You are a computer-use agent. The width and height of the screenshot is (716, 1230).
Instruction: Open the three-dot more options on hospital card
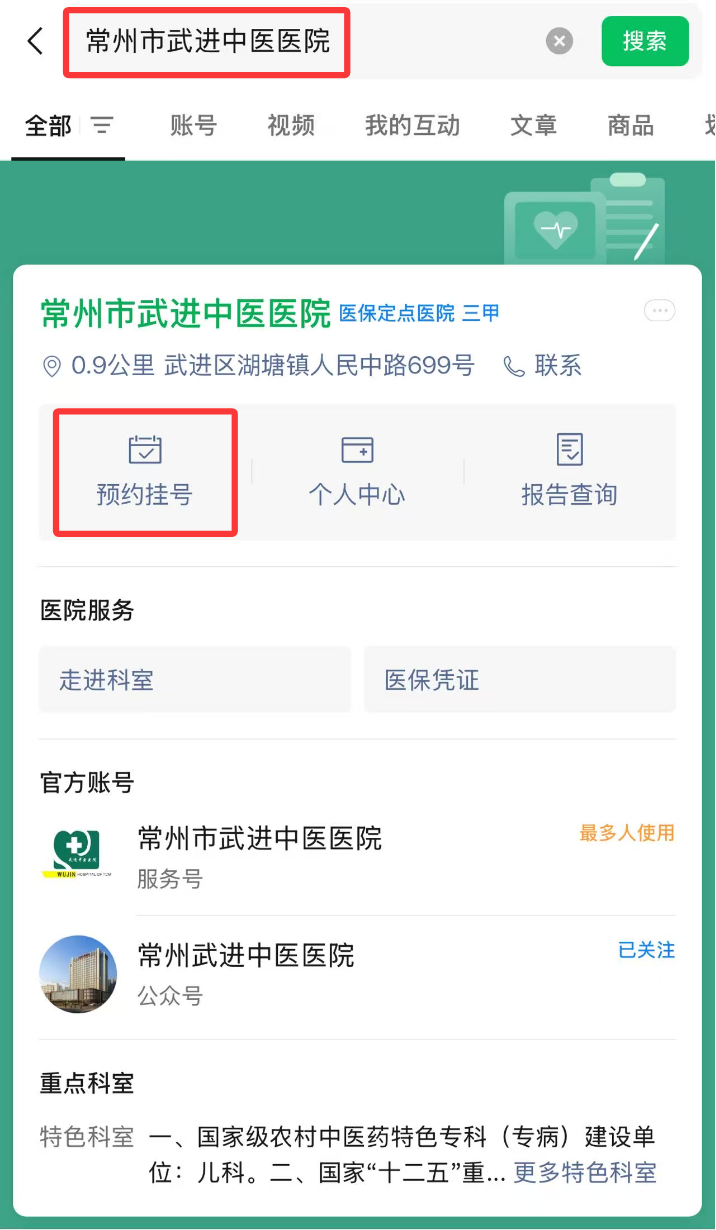[x=659, y=311]
